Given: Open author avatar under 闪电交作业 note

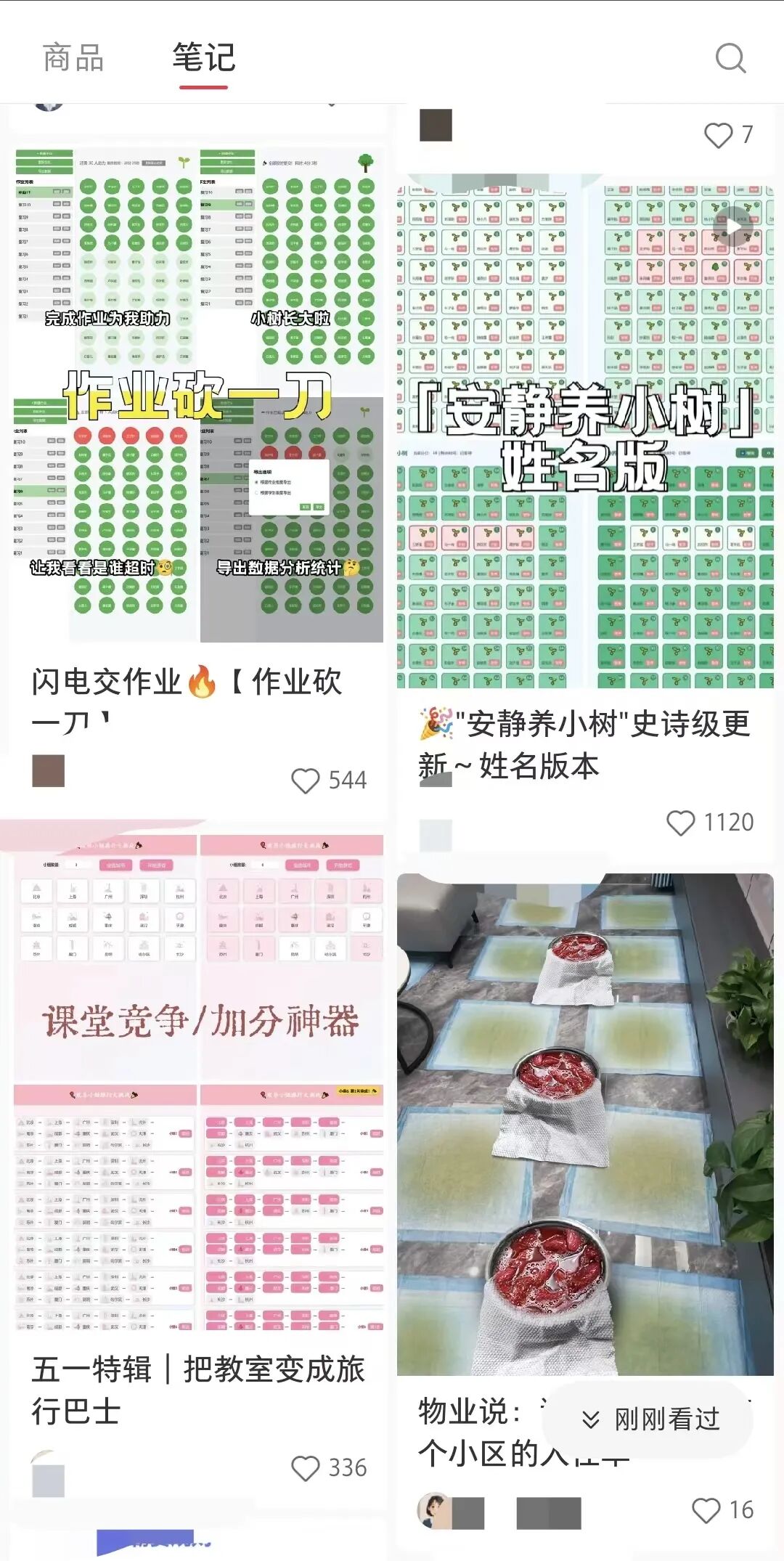Looking at the screenshot, I should click(x=49, y=771).
